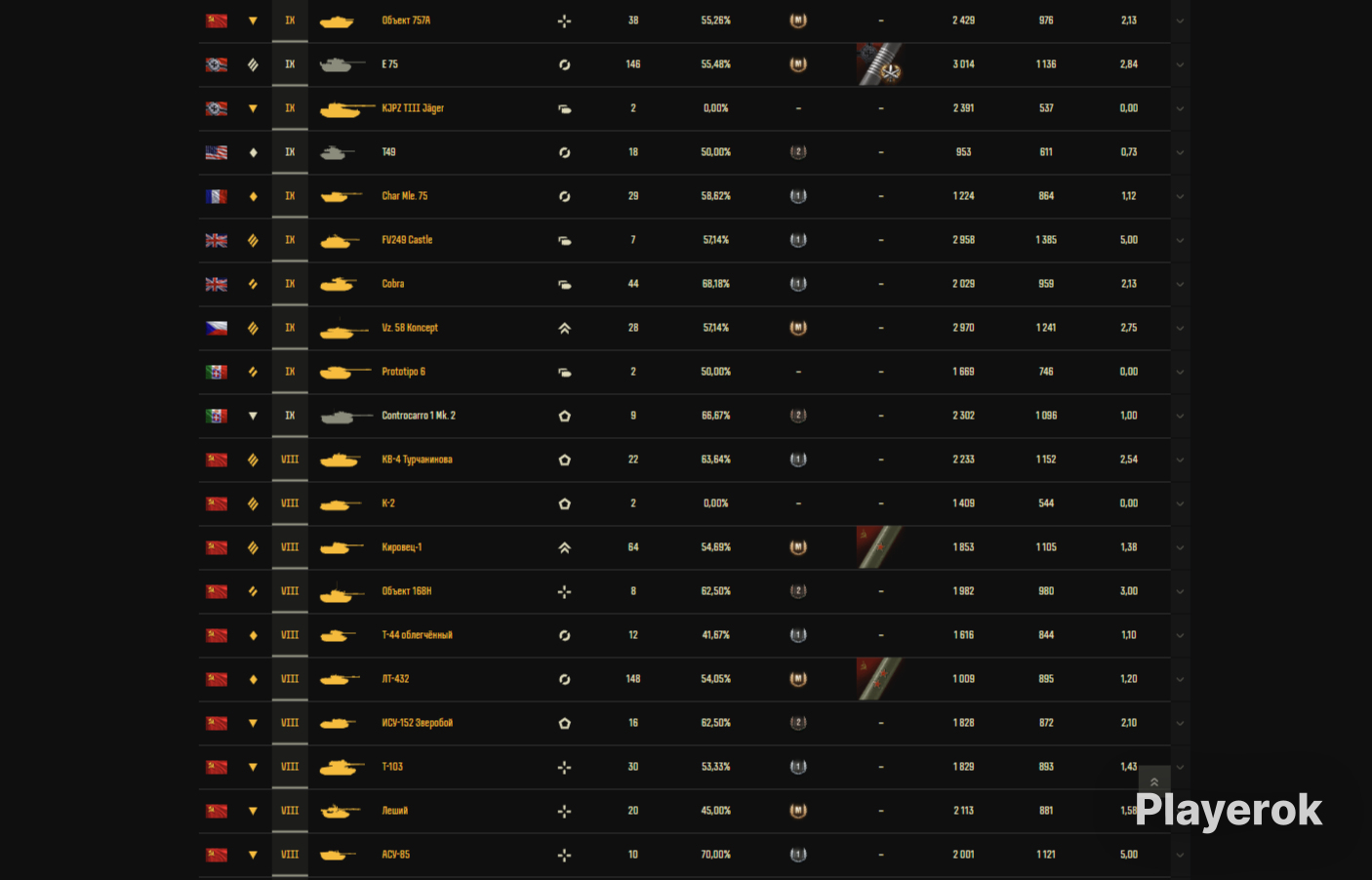Screen dimensions: 1372x880
Task: Expand the E 75 tank row
Action: pos(1180,65)
